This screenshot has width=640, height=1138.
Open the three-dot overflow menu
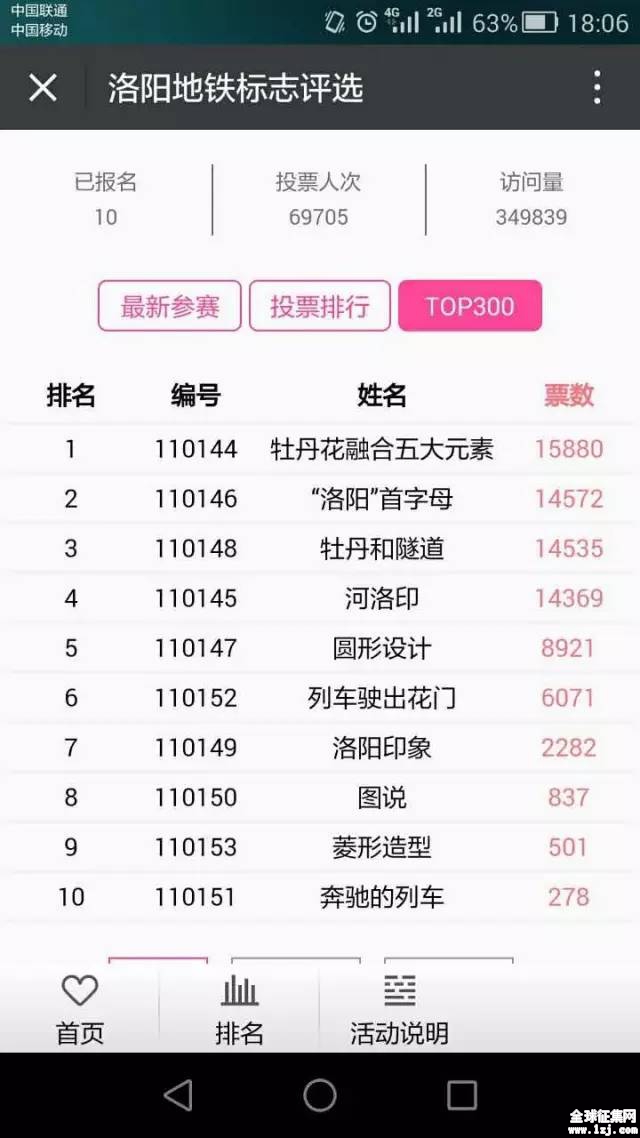(x=596, y=88)
